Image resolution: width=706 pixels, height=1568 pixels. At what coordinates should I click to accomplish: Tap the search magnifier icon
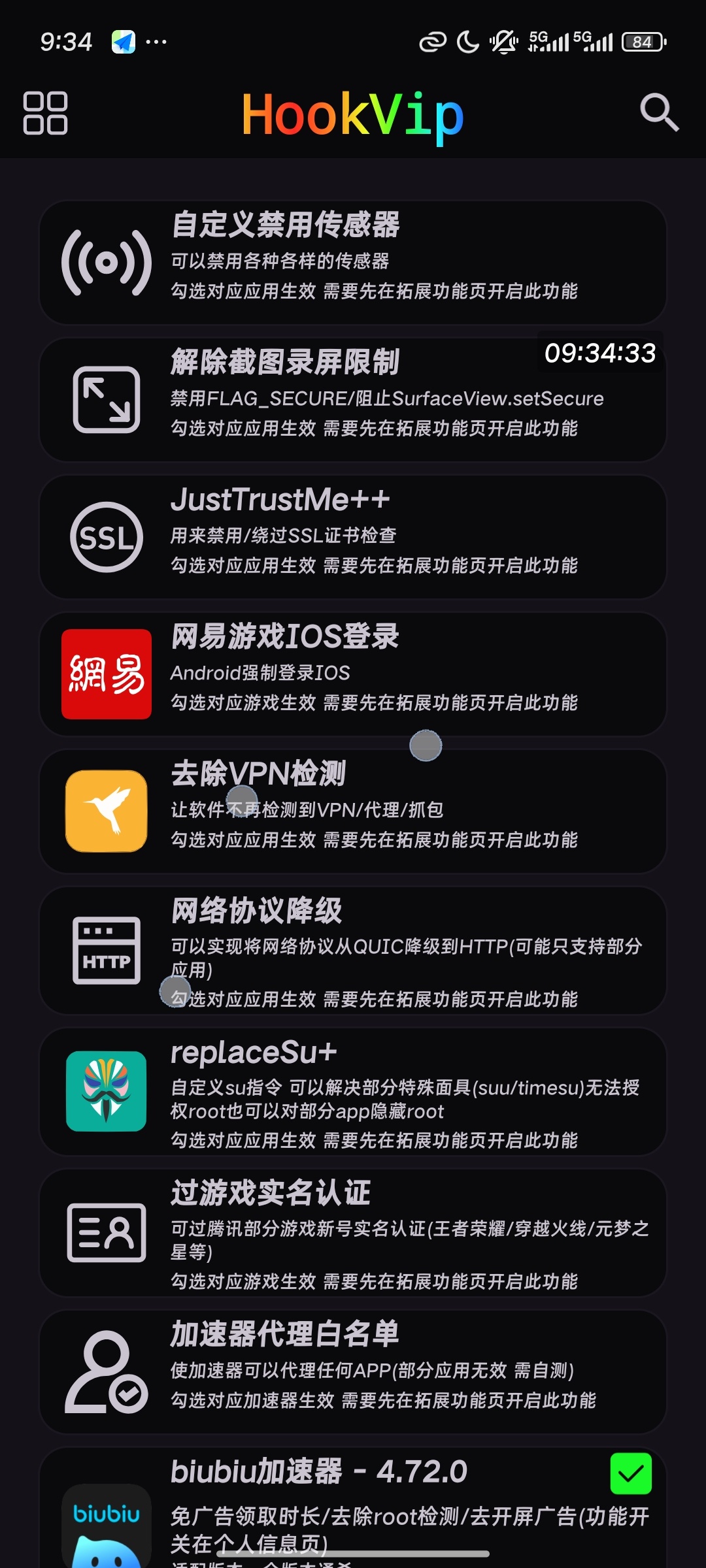(x=659, y=113)
